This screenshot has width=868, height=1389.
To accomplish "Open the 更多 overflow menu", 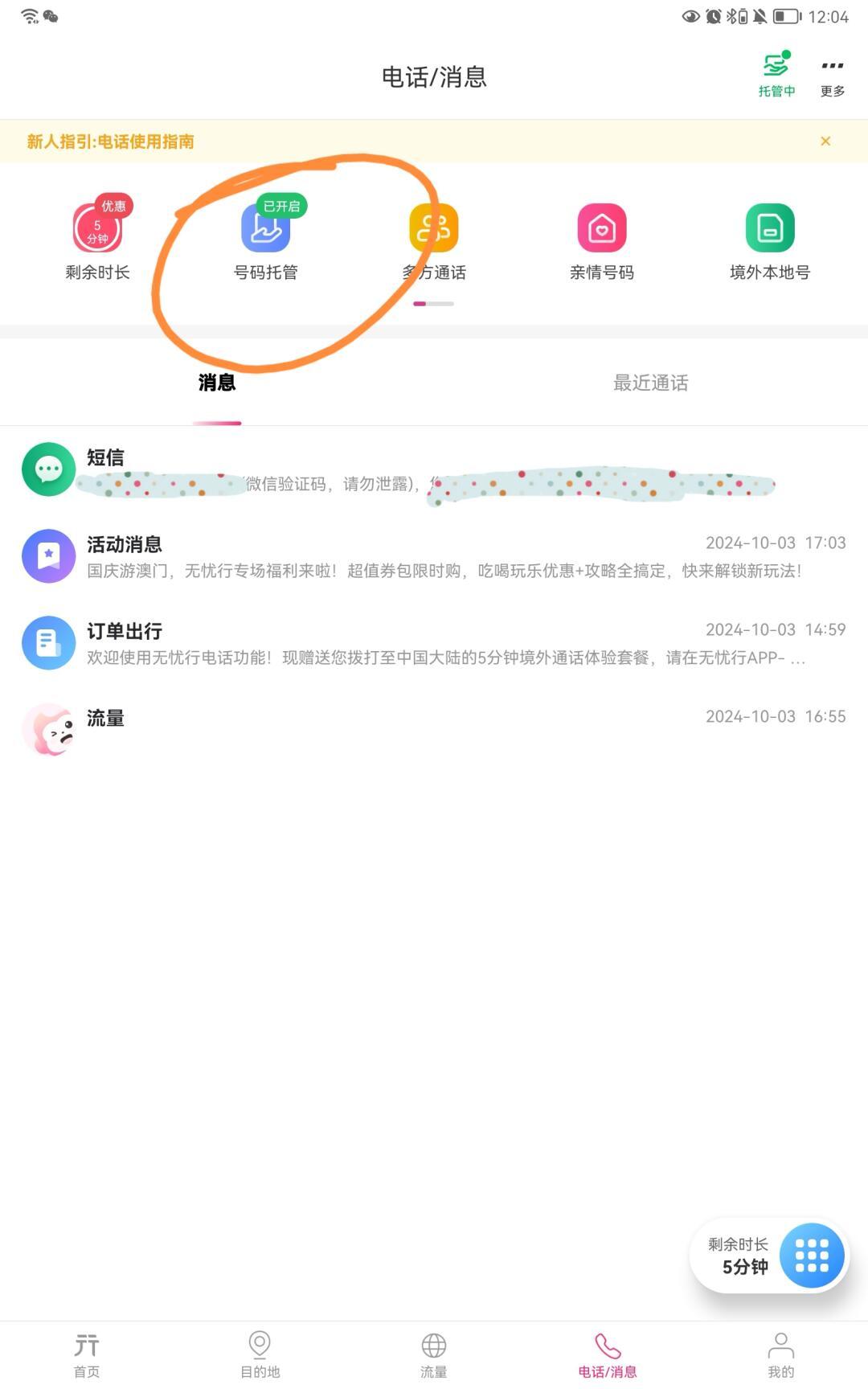I will coord(832,74).
